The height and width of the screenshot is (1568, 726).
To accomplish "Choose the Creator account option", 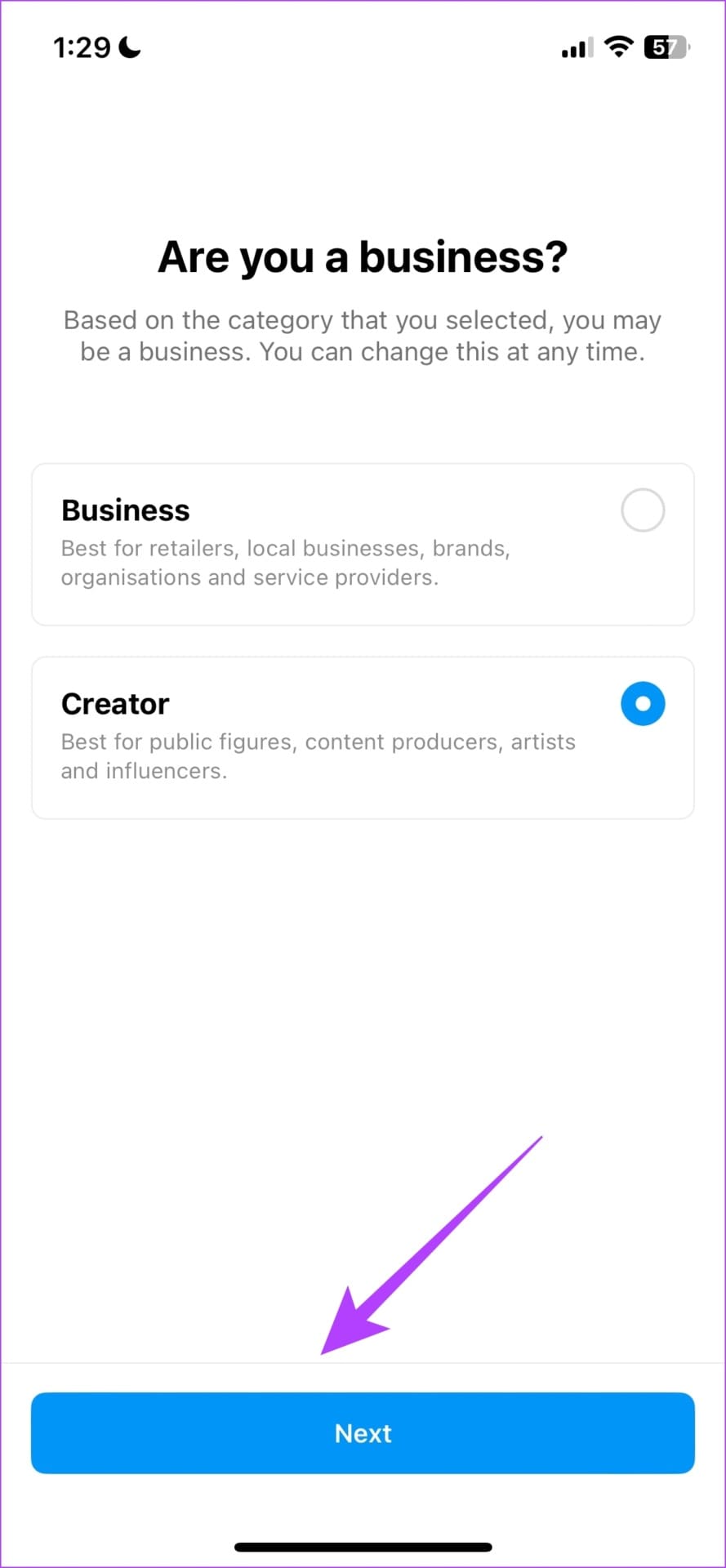I will coord(642,704).
